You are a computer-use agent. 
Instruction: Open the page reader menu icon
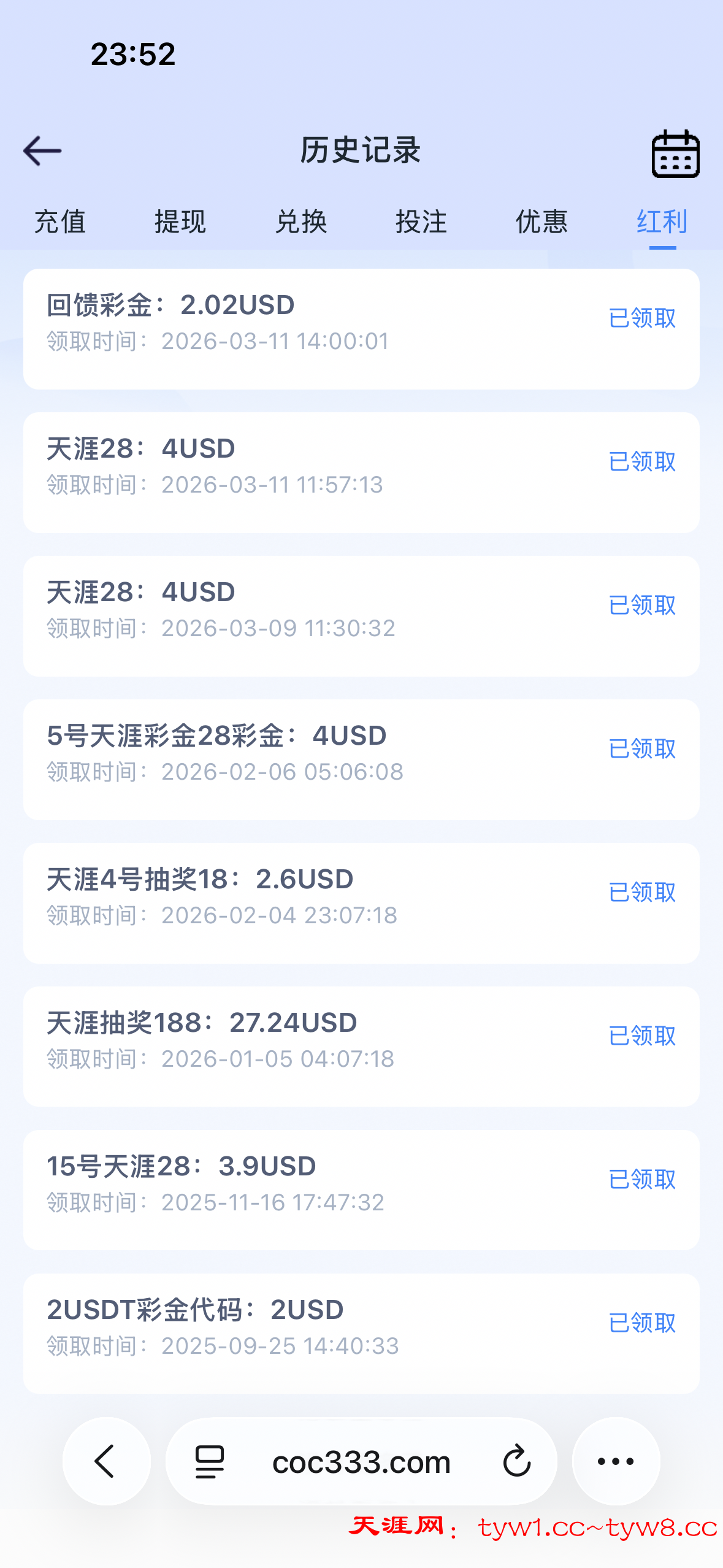(x=210, y=1462)
